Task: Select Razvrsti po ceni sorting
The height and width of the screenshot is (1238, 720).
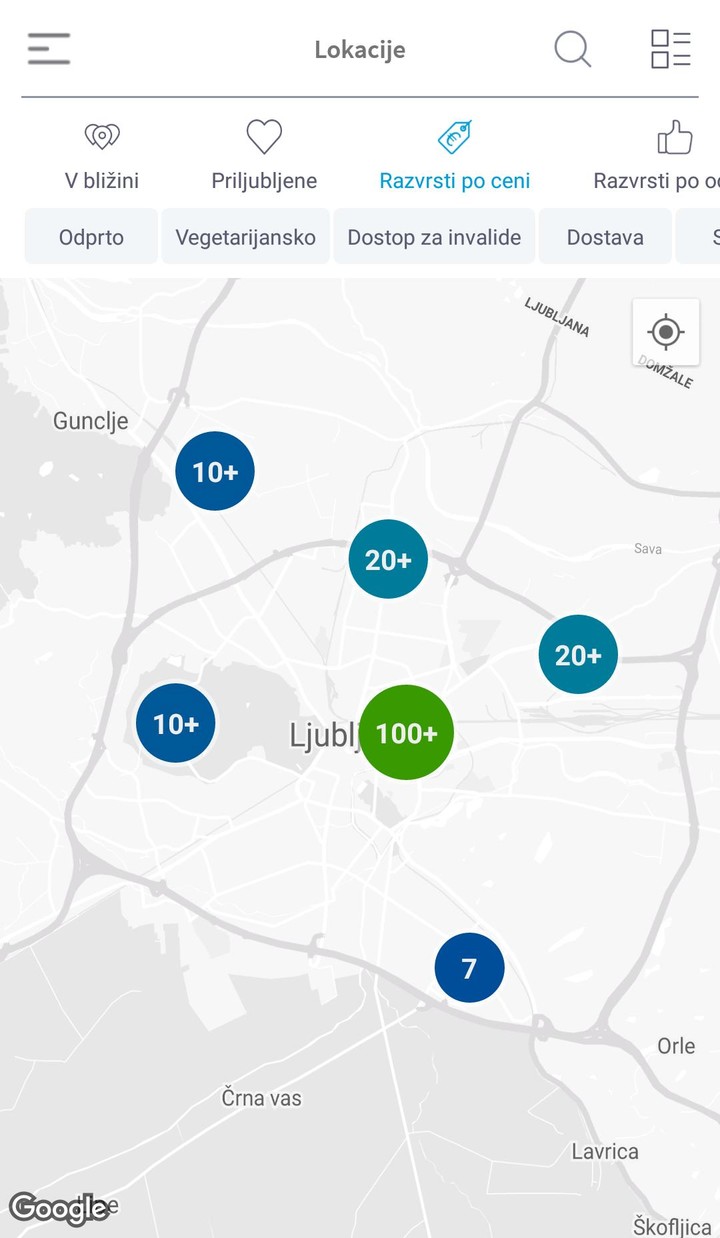Action: (x=454, y=156)
